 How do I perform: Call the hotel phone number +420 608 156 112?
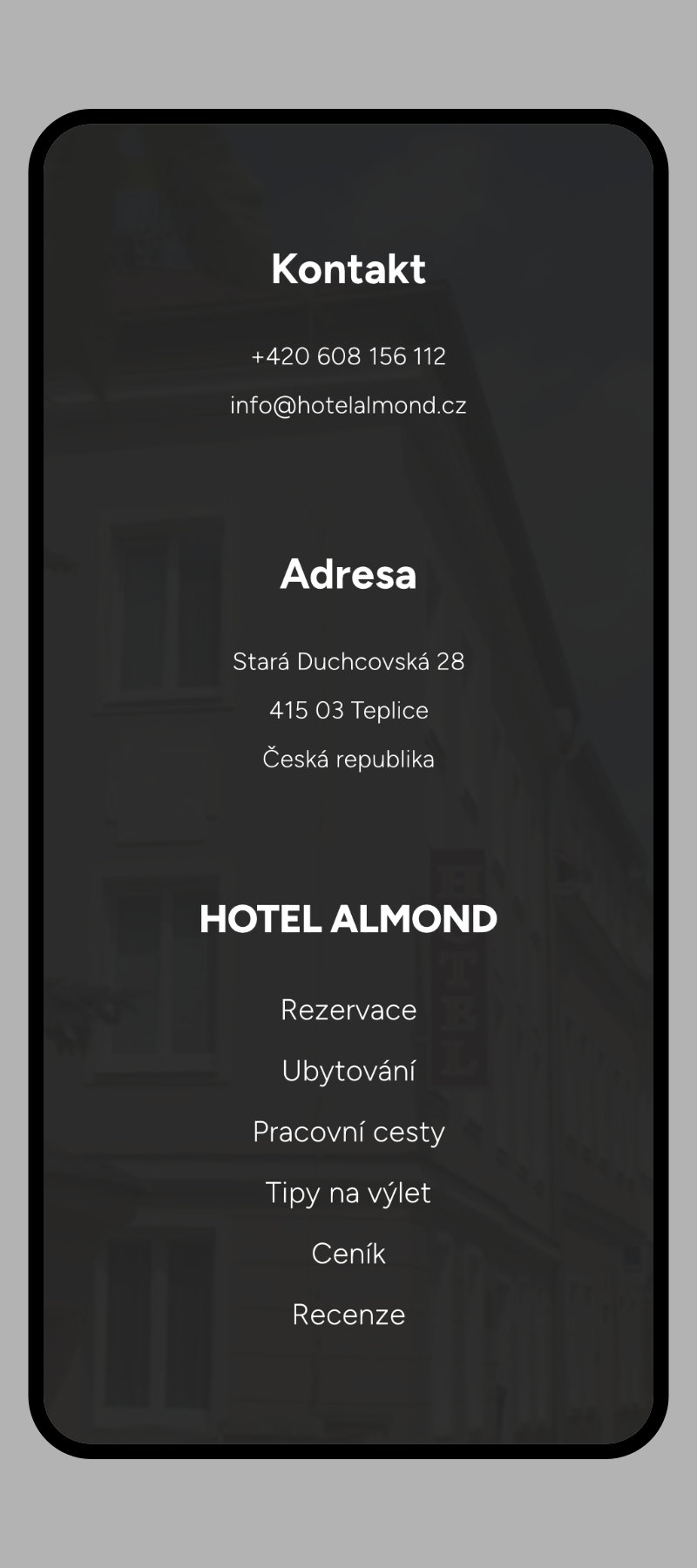click(x=348, y=356)
